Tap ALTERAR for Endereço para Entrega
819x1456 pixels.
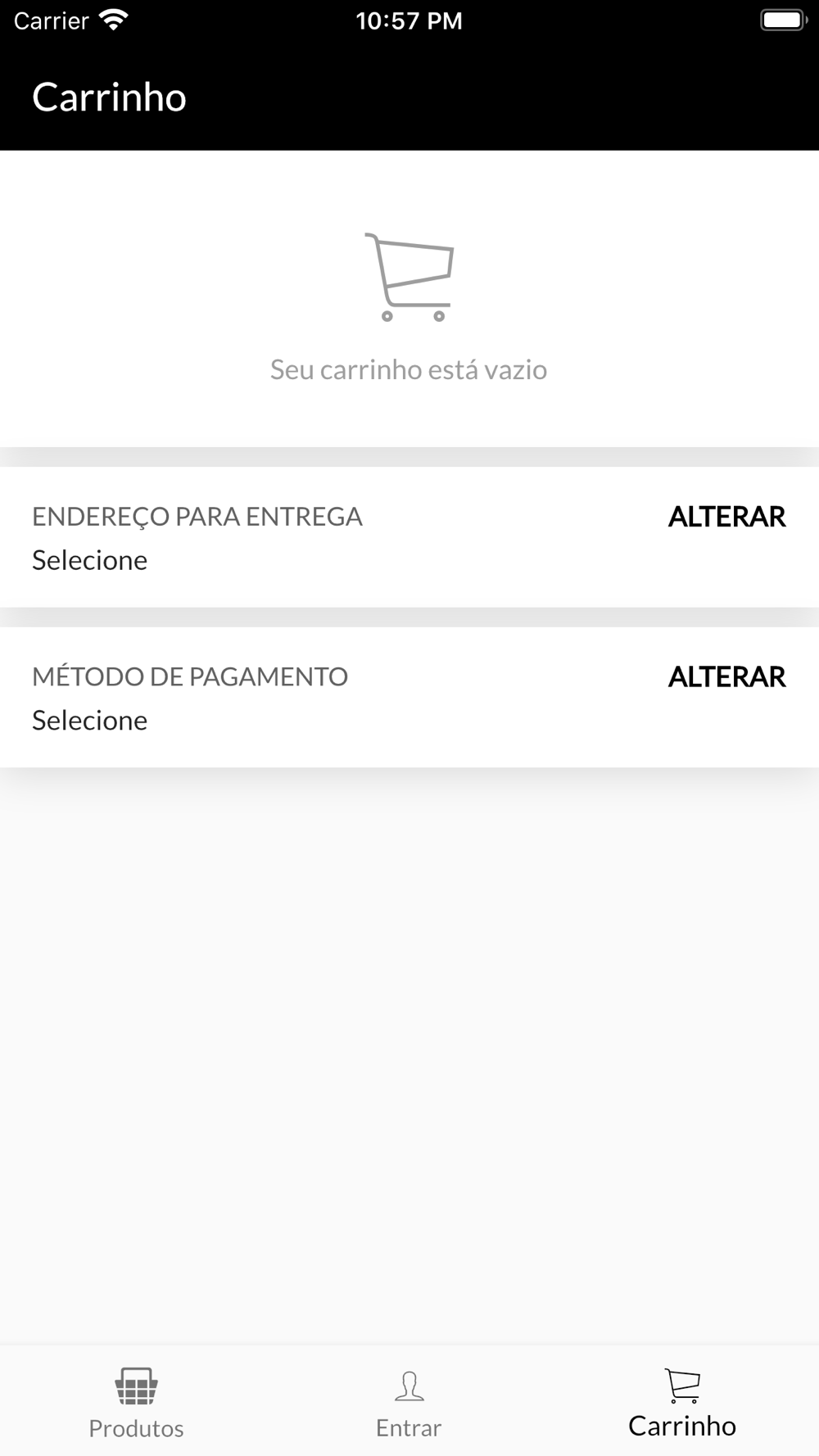(x=726, y=517)
